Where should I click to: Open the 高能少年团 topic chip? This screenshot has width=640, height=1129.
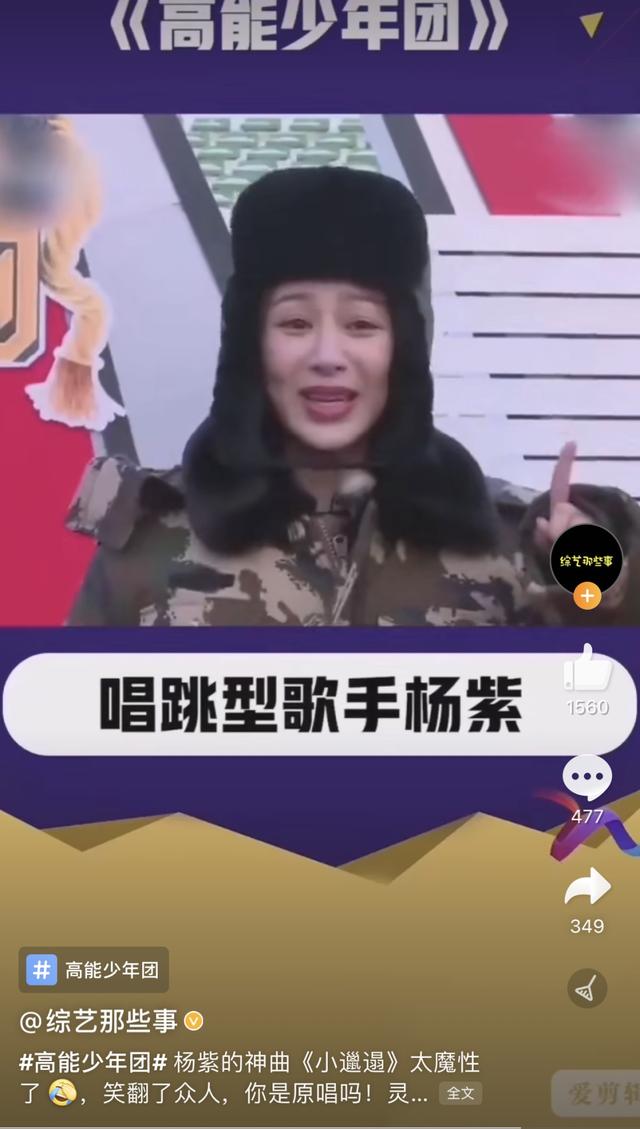[x=94, y=969]
